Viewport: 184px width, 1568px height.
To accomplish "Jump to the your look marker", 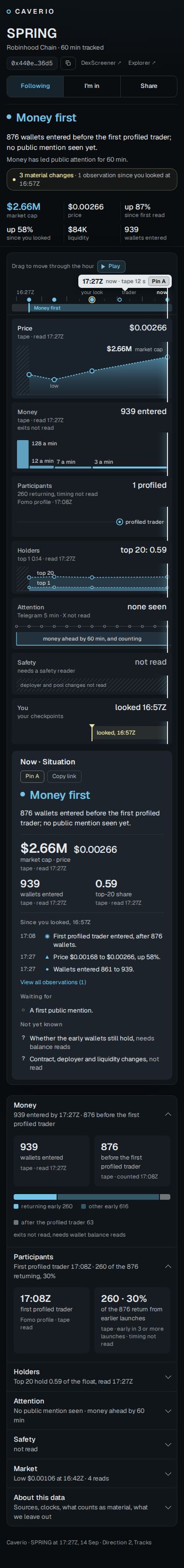I will click(92, 300).
